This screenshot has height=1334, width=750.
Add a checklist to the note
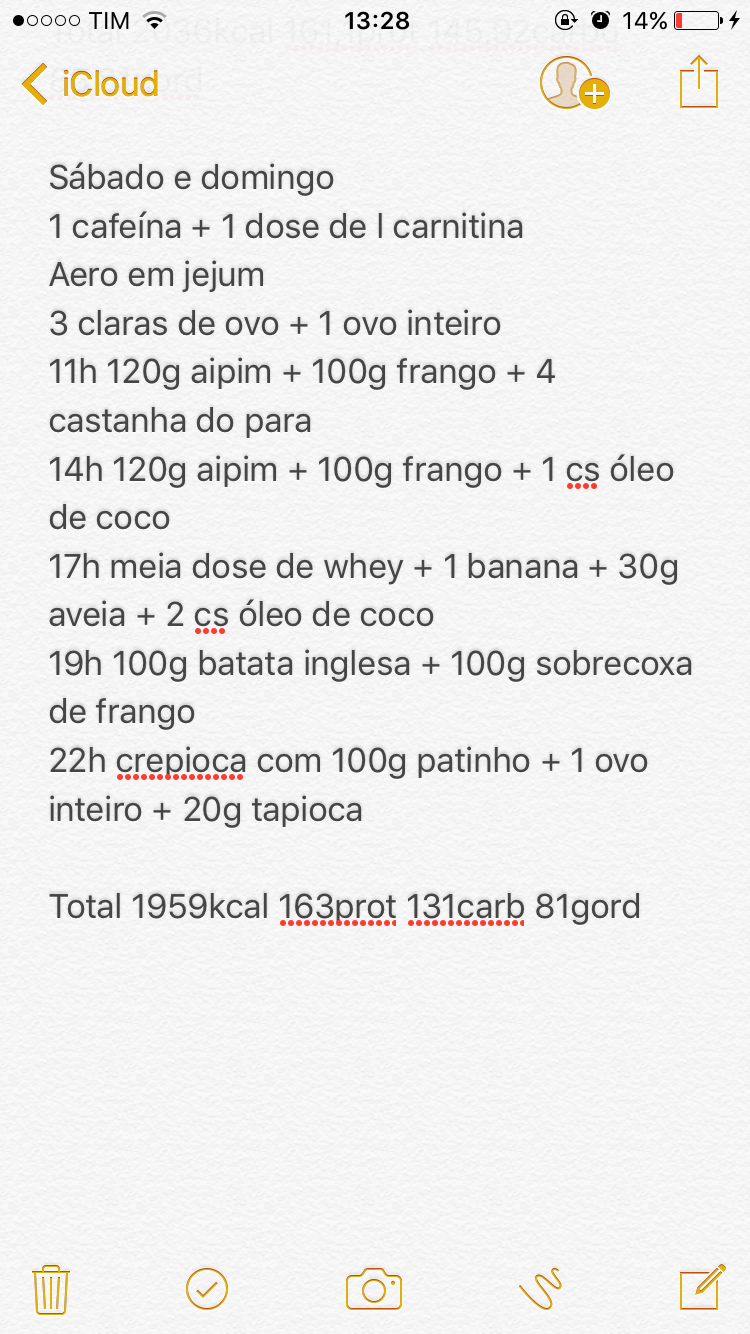207,1289
